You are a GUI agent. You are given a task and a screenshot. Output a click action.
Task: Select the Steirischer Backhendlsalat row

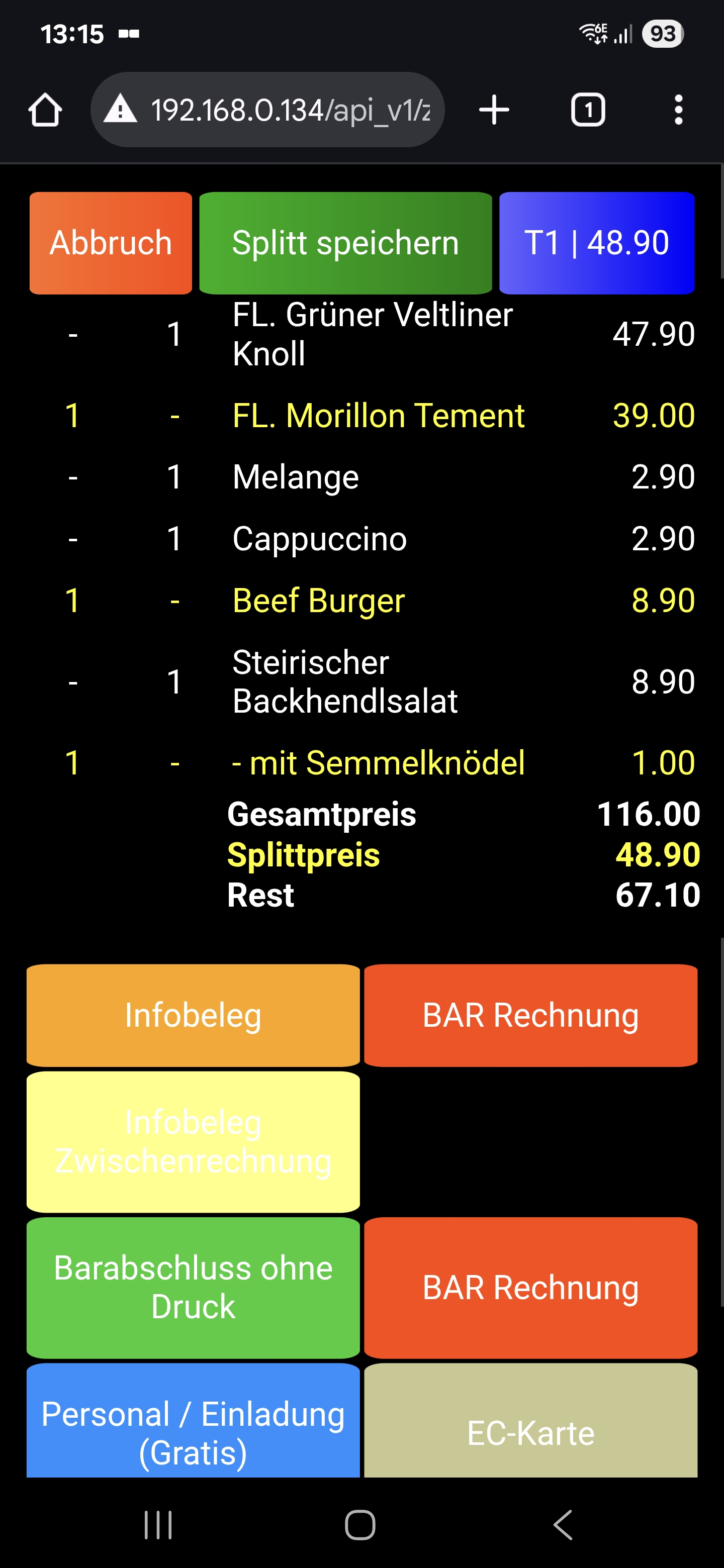pyautogui.click(x=361, y=682)
